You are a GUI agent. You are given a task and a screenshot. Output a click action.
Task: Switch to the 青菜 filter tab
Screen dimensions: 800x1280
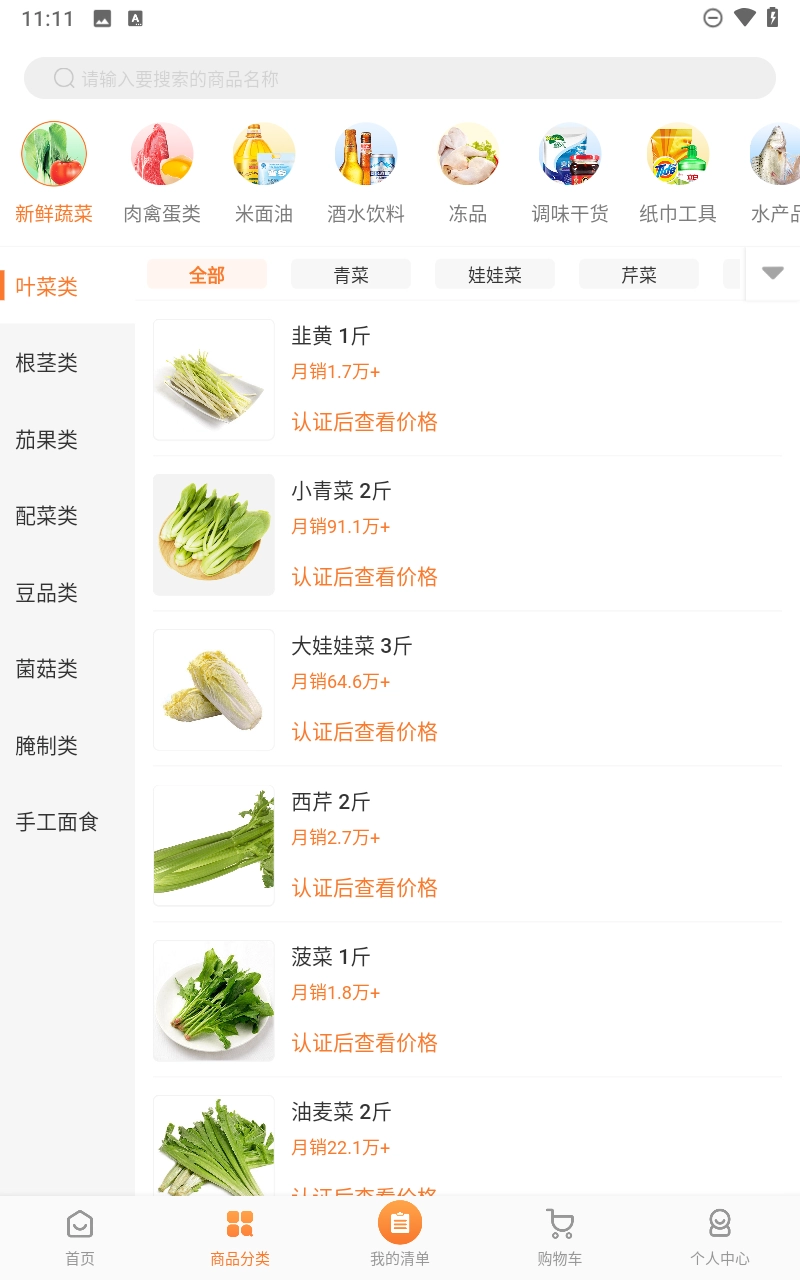coord(351,273)
